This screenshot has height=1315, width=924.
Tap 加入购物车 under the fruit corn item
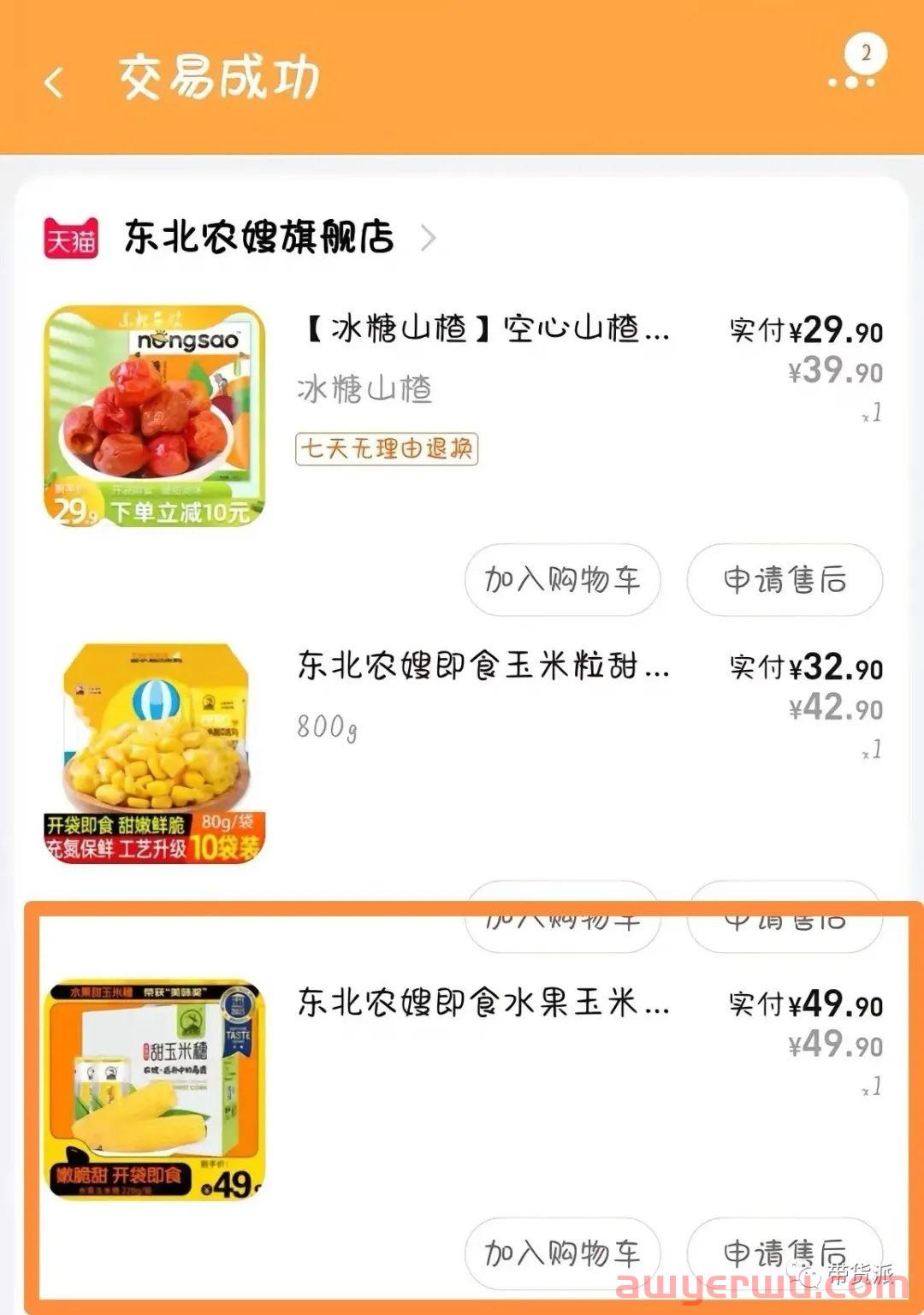[560, 1251]
